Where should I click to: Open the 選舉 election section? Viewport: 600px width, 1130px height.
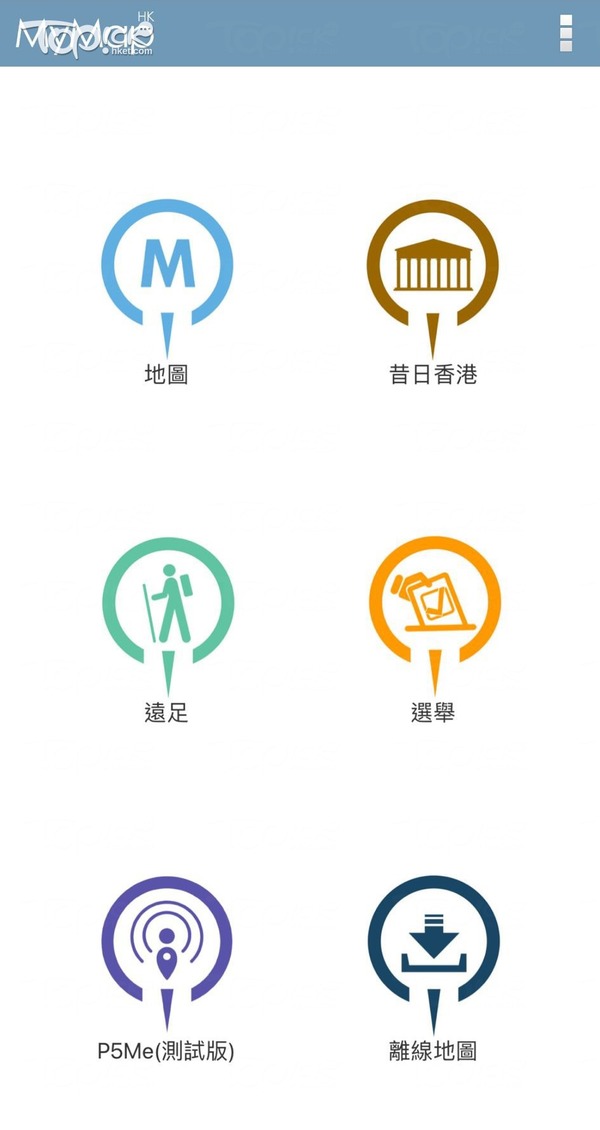pos(434,630)
